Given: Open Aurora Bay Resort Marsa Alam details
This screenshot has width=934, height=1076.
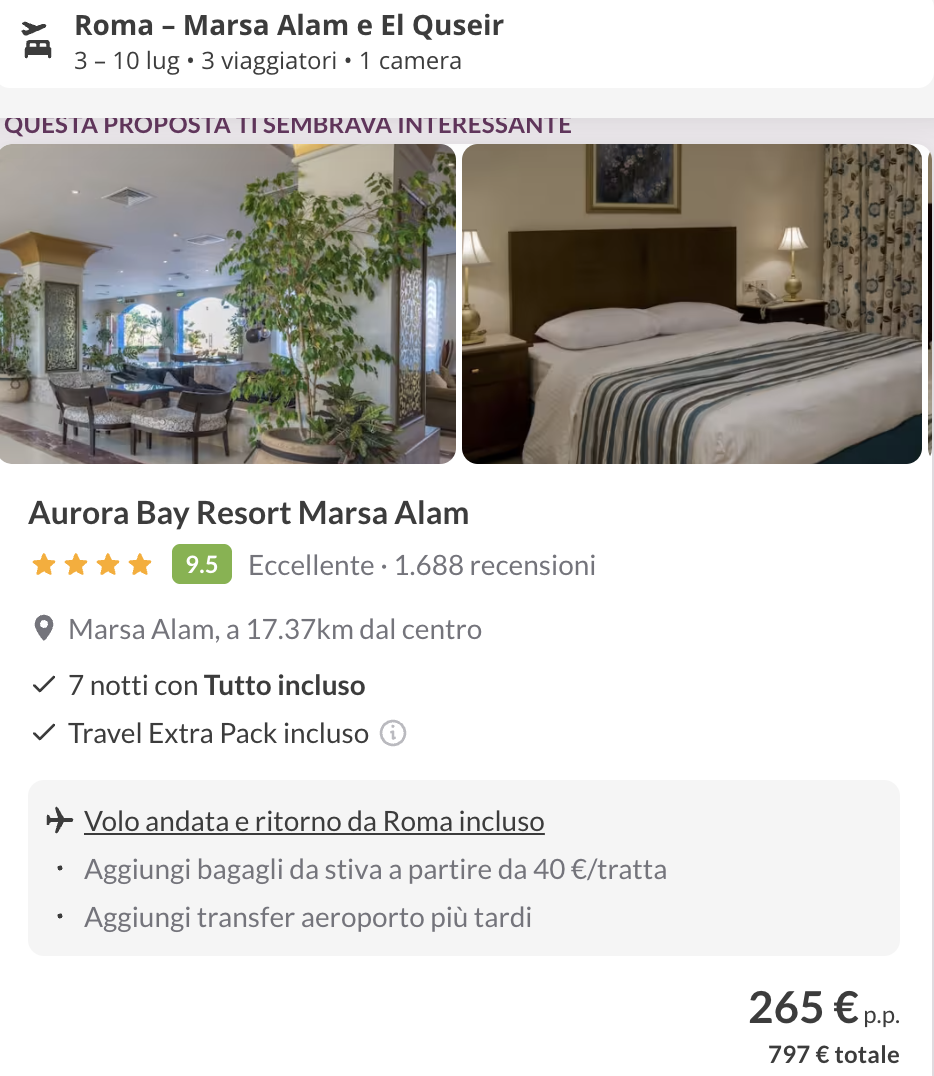Looking at the screenshot, I should click(248, 514).
